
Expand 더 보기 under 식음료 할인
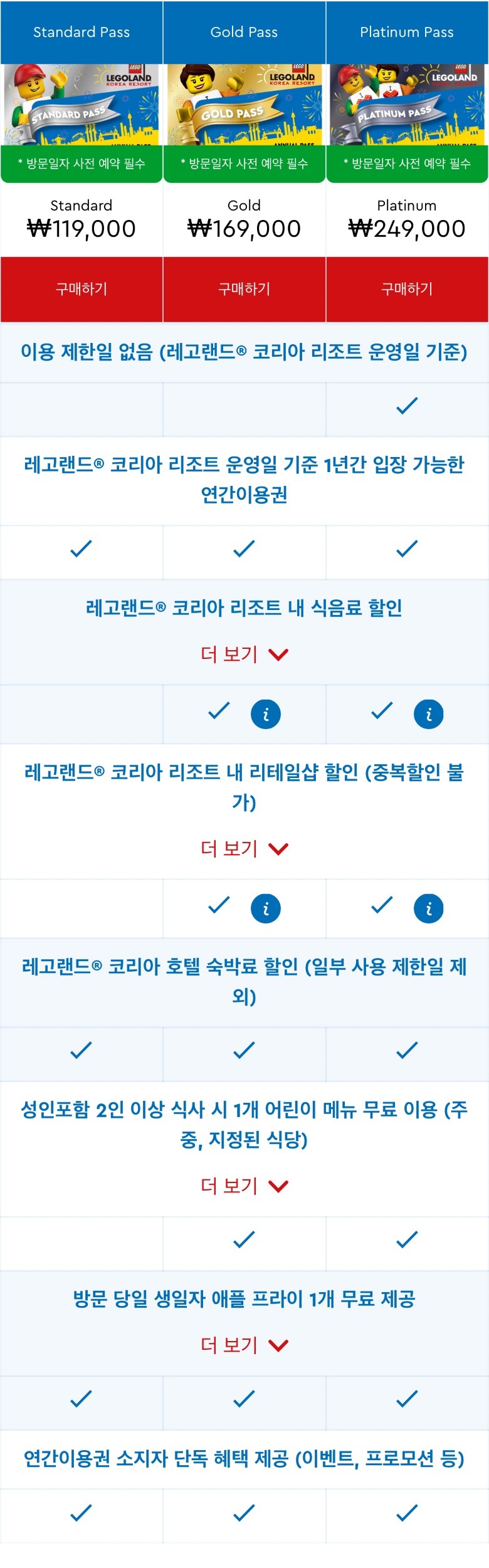[244, 654]
